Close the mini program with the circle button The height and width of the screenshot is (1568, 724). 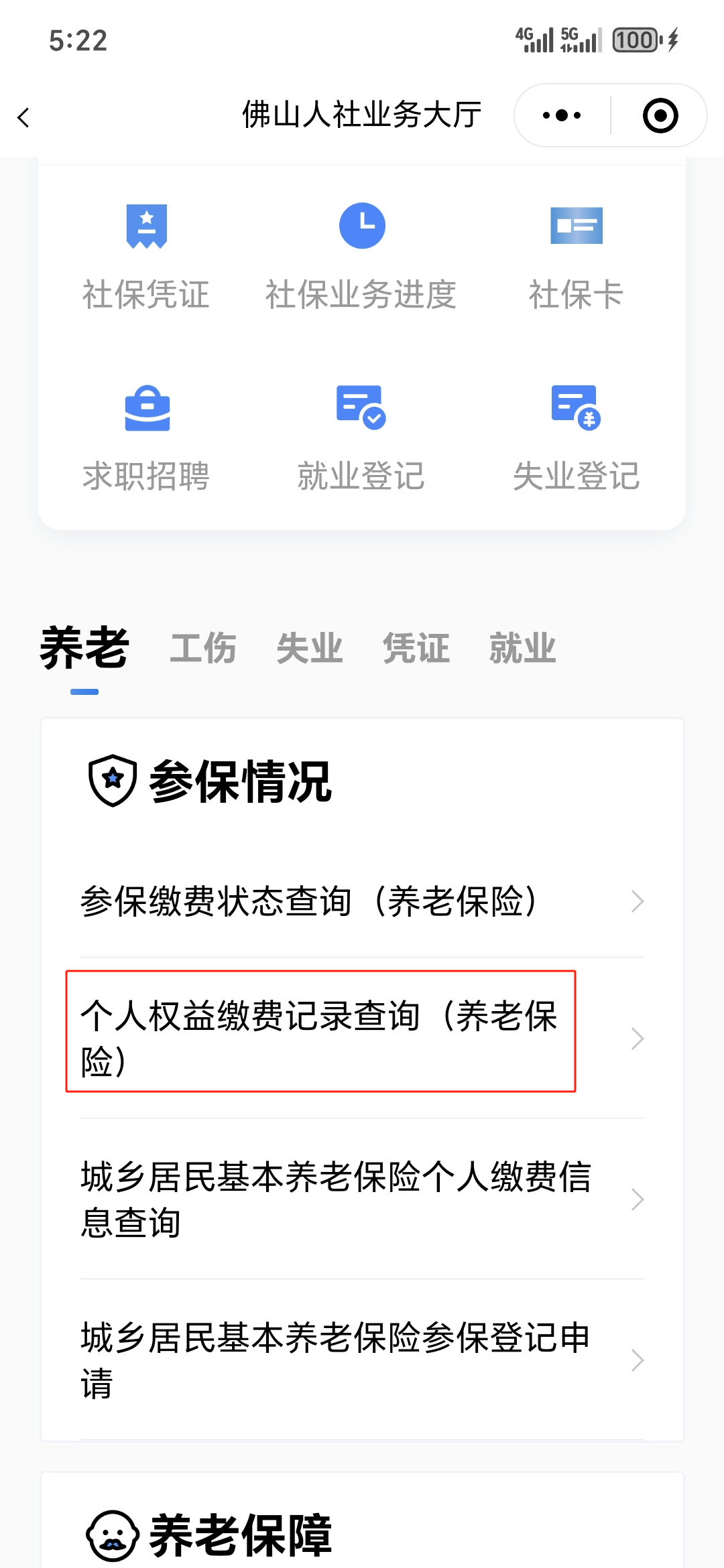click(660, 115)
